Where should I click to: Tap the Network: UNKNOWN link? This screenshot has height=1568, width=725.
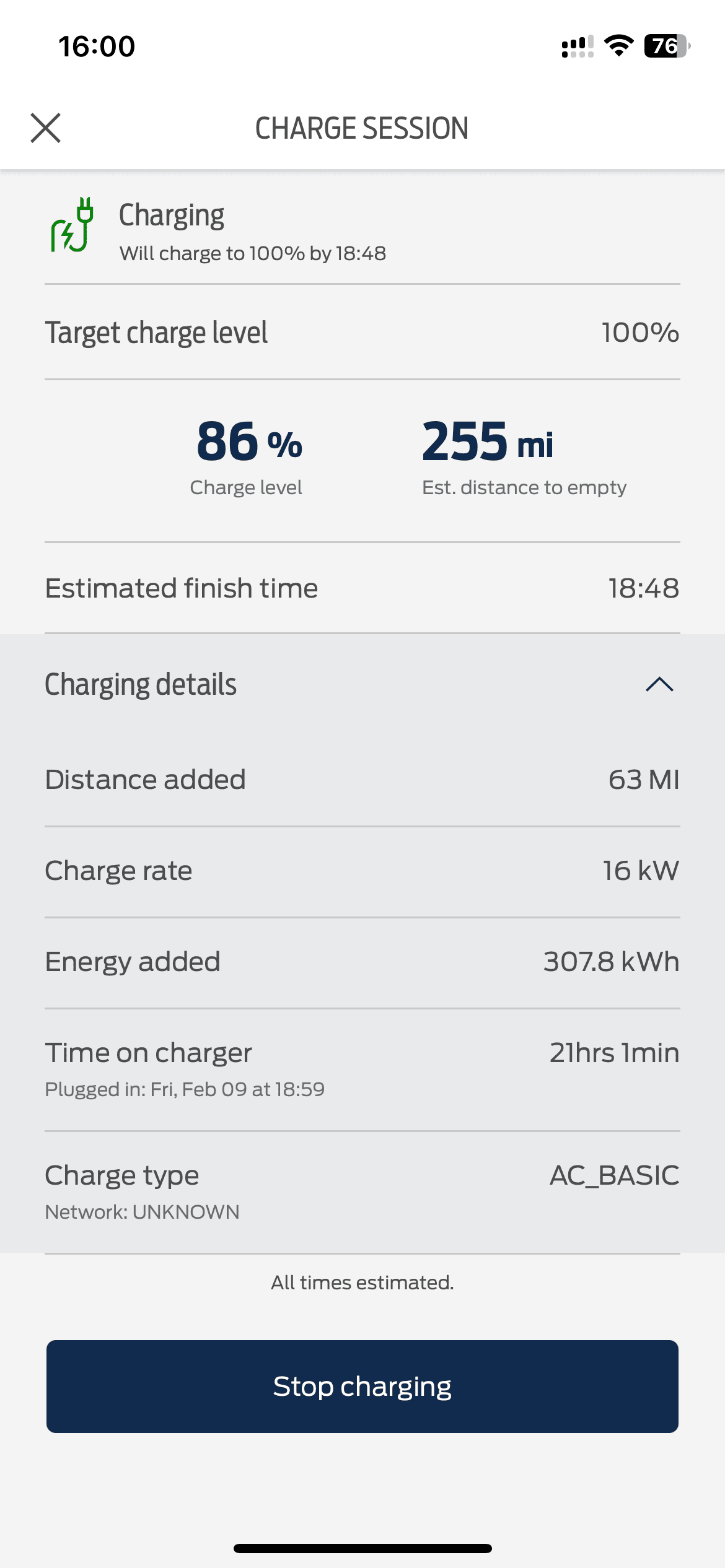point(142,1211)
